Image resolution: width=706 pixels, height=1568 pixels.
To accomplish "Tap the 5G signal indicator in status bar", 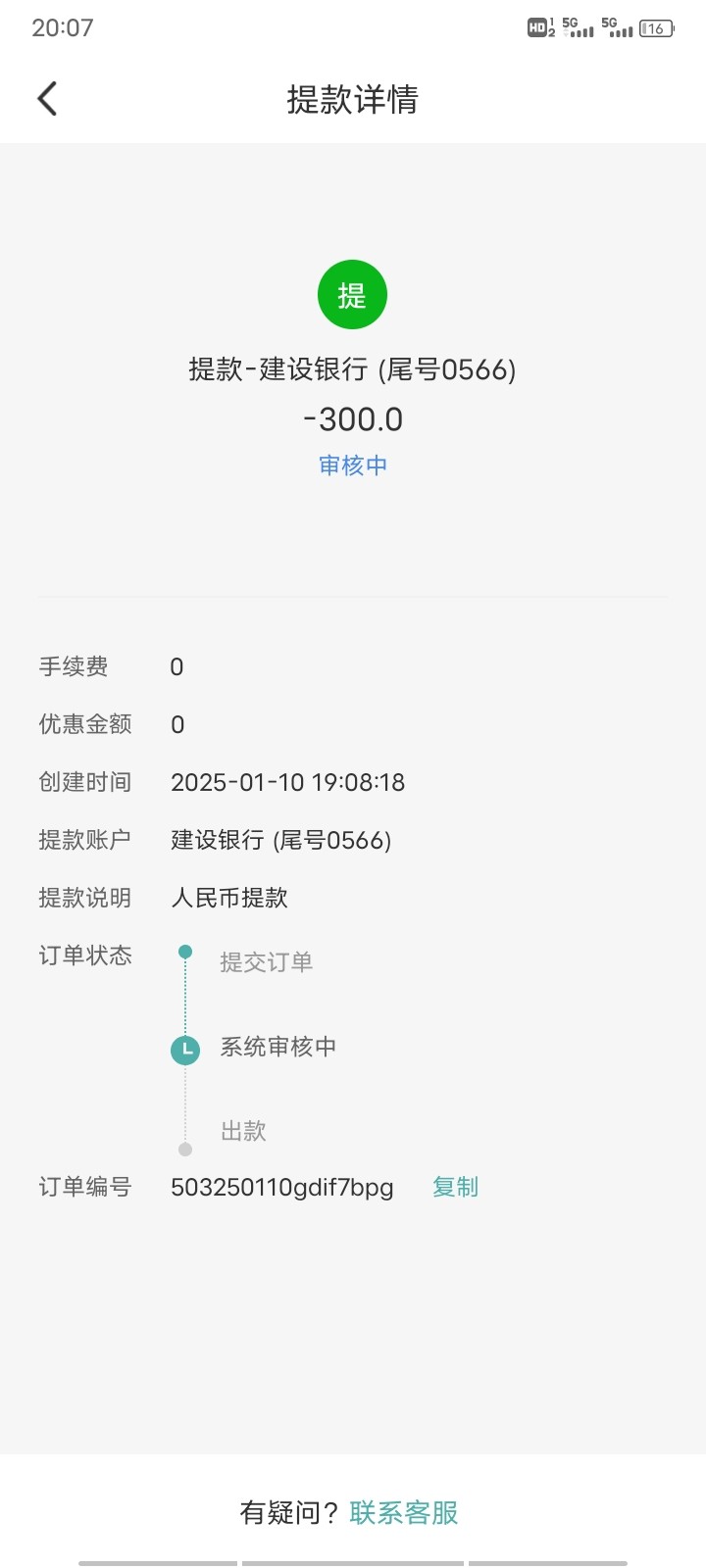I will click(577, 29).
